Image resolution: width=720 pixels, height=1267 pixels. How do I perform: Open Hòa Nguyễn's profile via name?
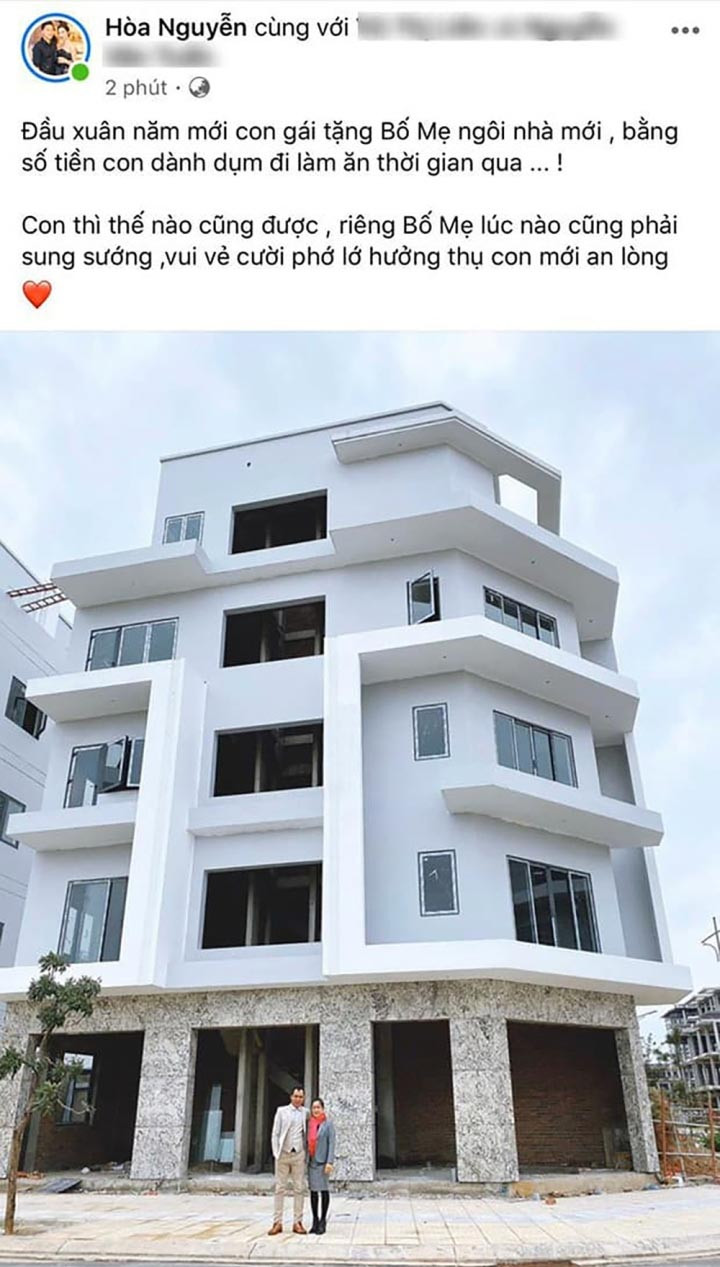coord(175,28)
